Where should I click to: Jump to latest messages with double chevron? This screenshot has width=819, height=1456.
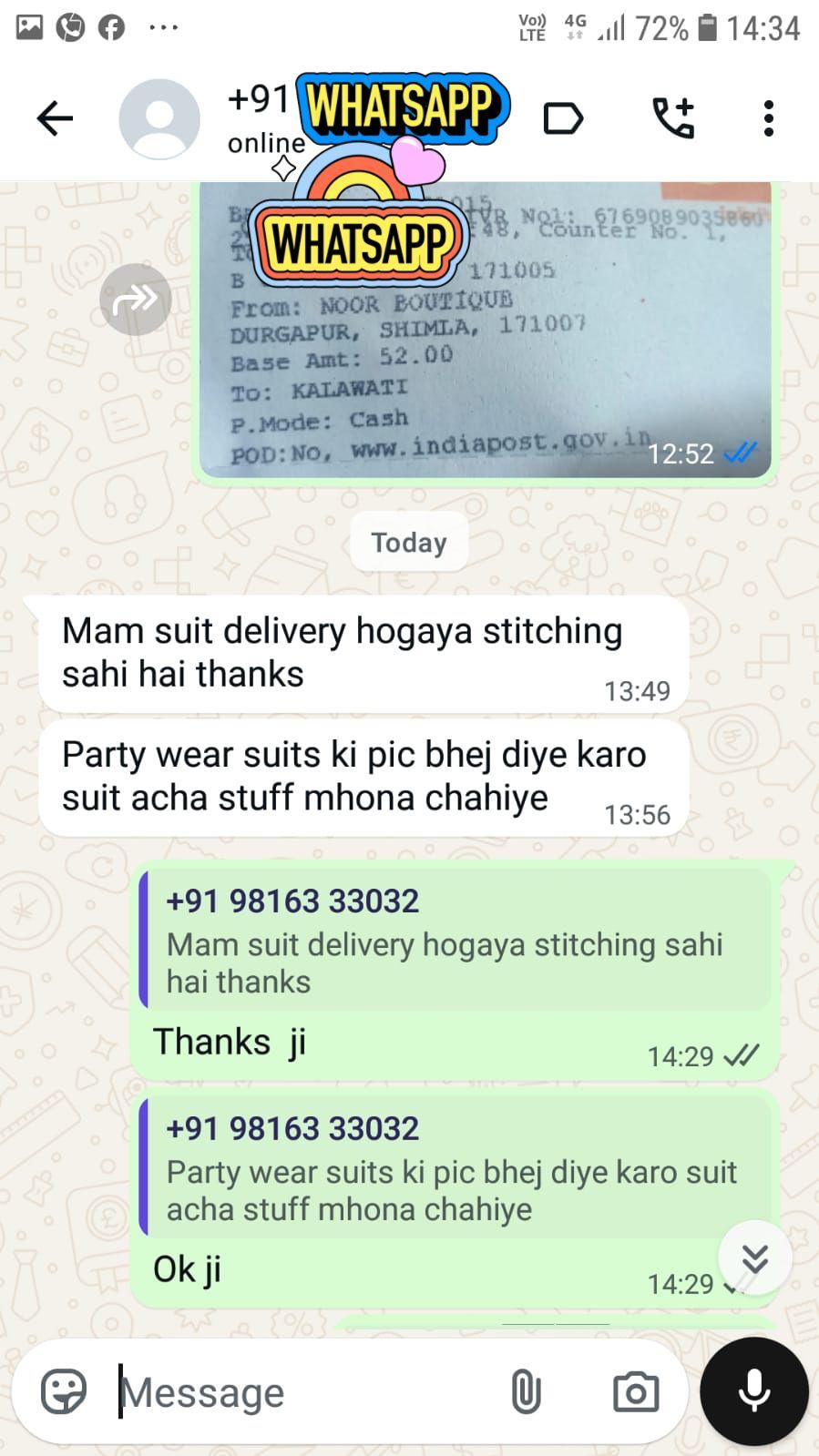click(x=754, y=1258)
